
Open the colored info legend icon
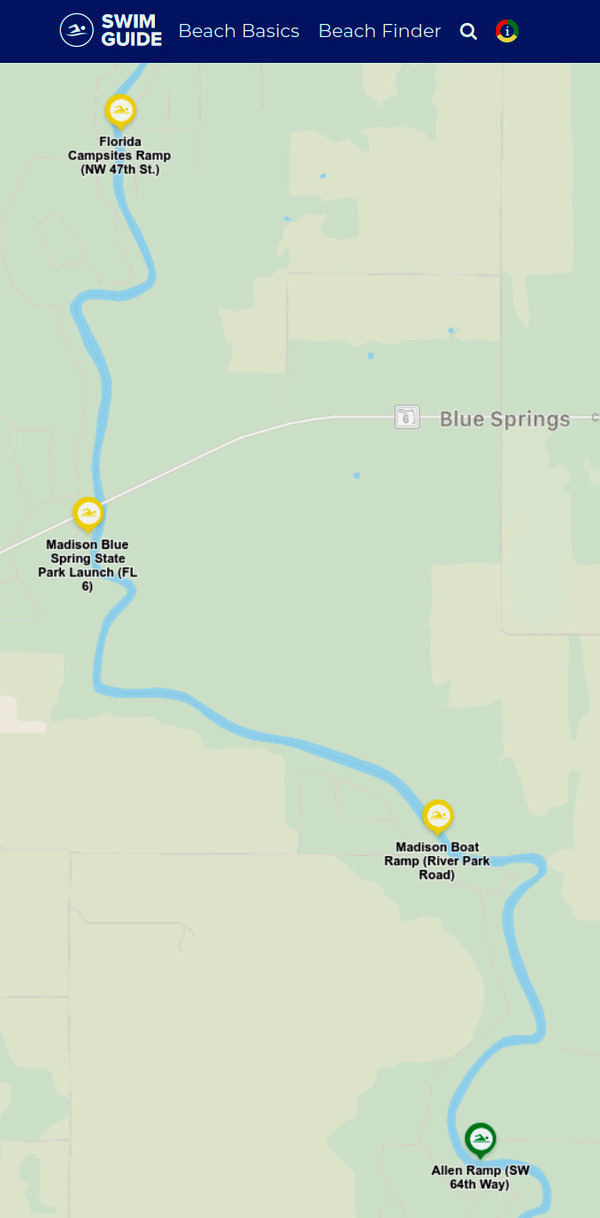[x=507, y=31]
